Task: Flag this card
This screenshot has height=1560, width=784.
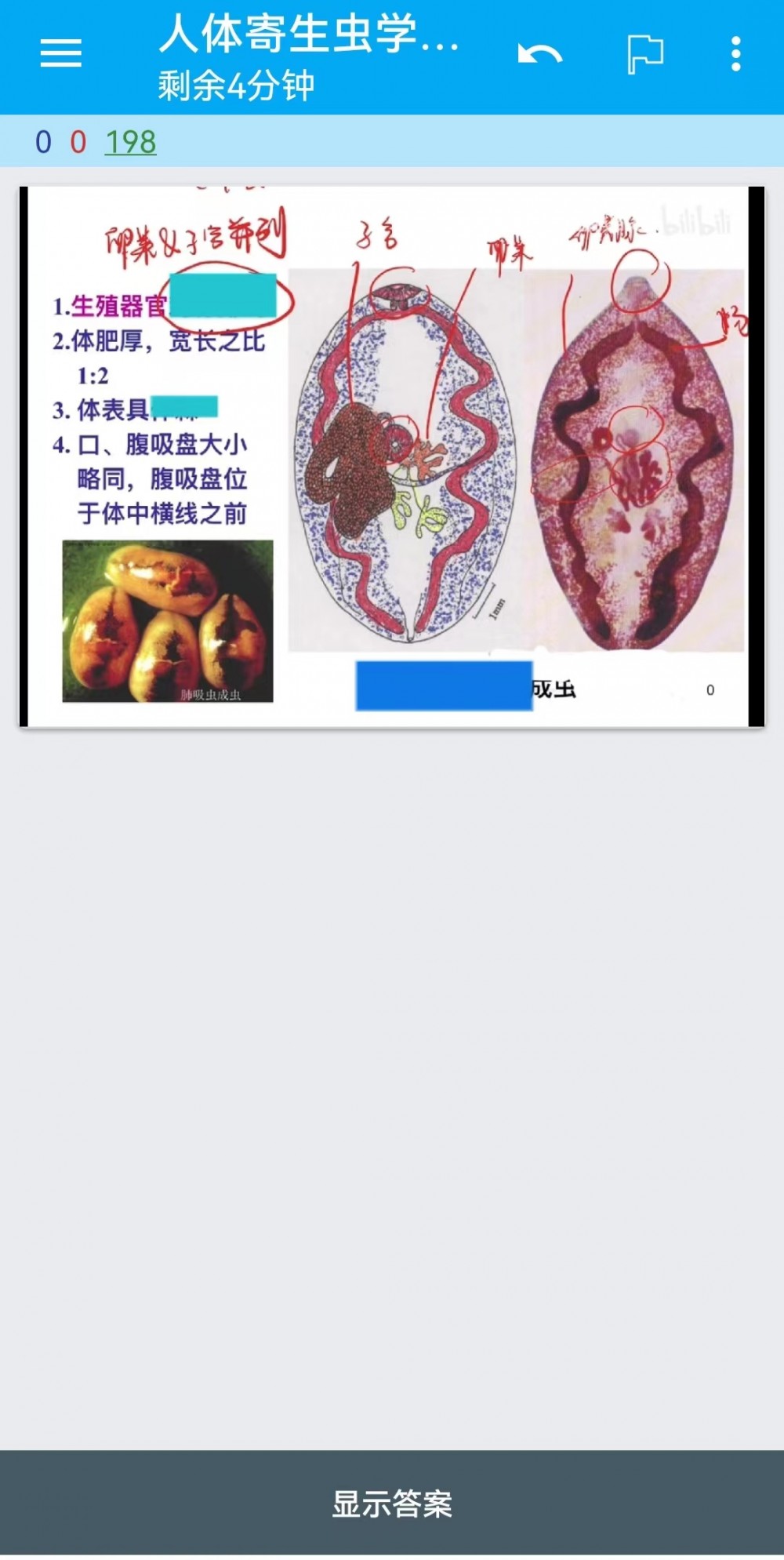Action: pyautogui.click(x=644, y=54)
